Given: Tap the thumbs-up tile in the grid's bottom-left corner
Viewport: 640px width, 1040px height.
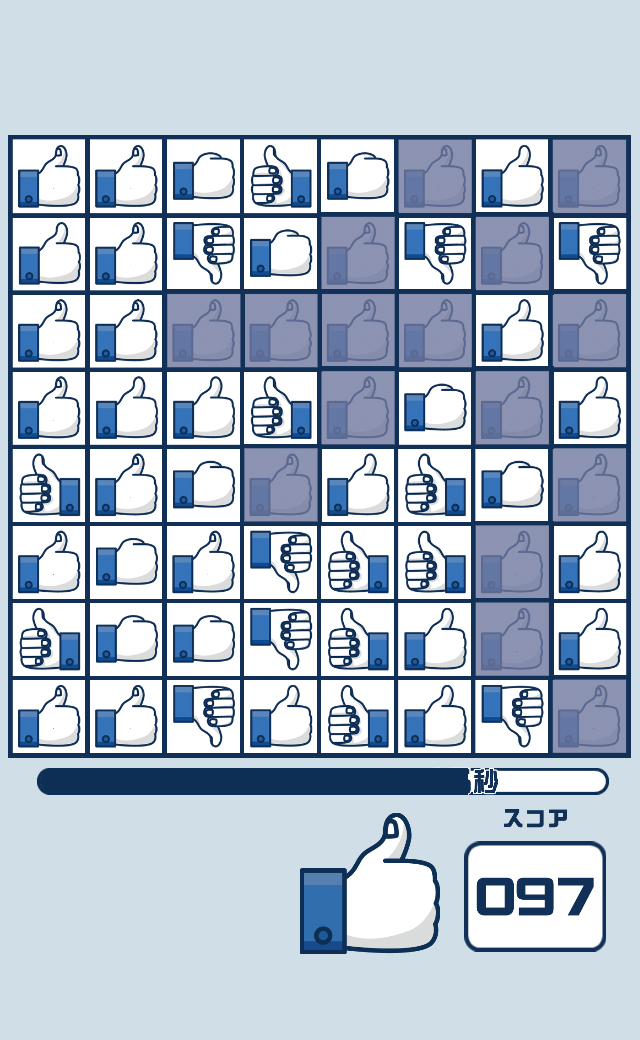Looking at the screenshot, I should (x=49, y=716).
